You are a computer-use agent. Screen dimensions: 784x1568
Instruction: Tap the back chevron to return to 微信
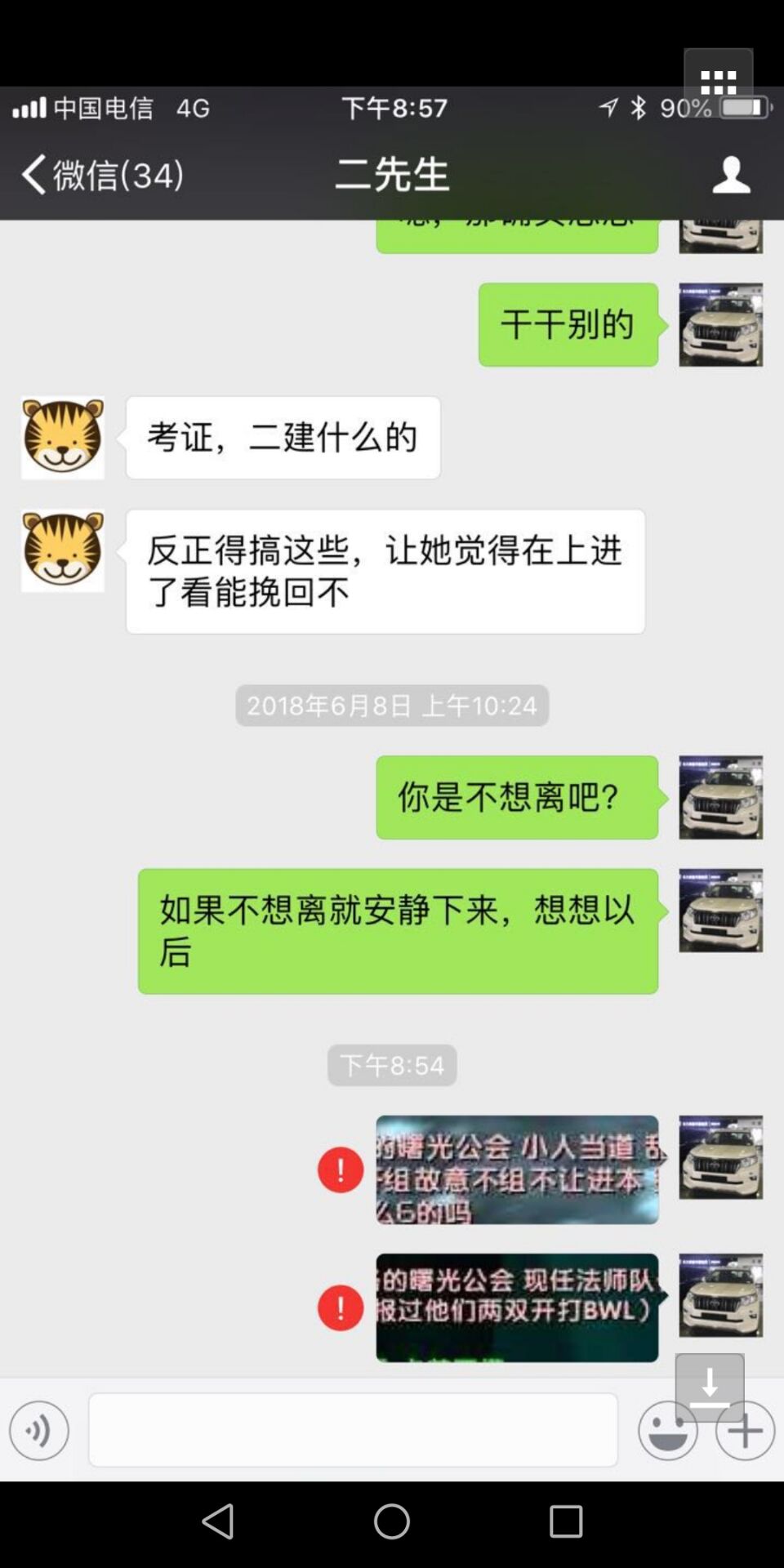pos(33,173)
